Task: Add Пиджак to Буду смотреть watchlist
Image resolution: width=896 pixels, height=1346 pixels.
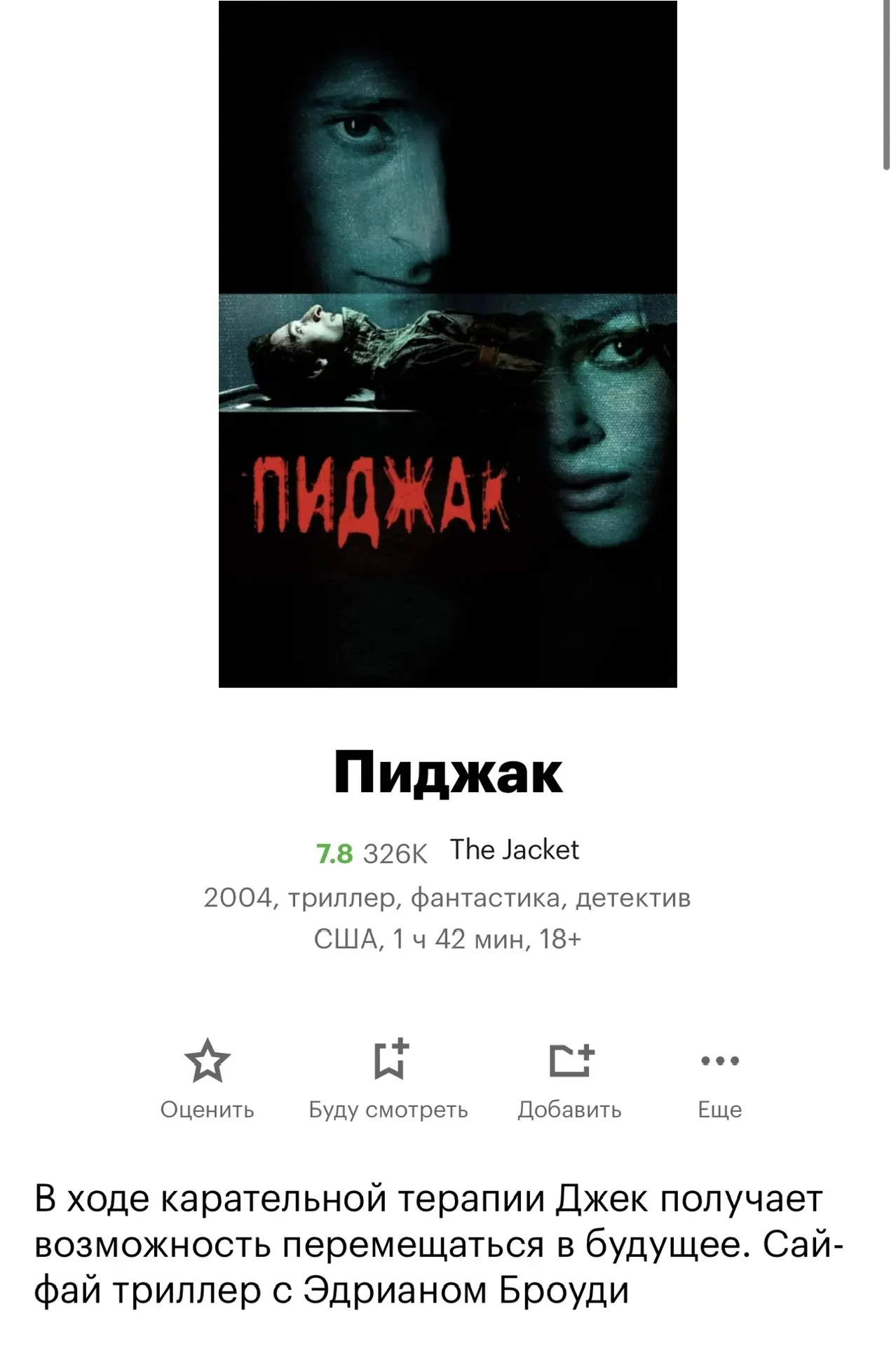Action: coord(388,1061)
